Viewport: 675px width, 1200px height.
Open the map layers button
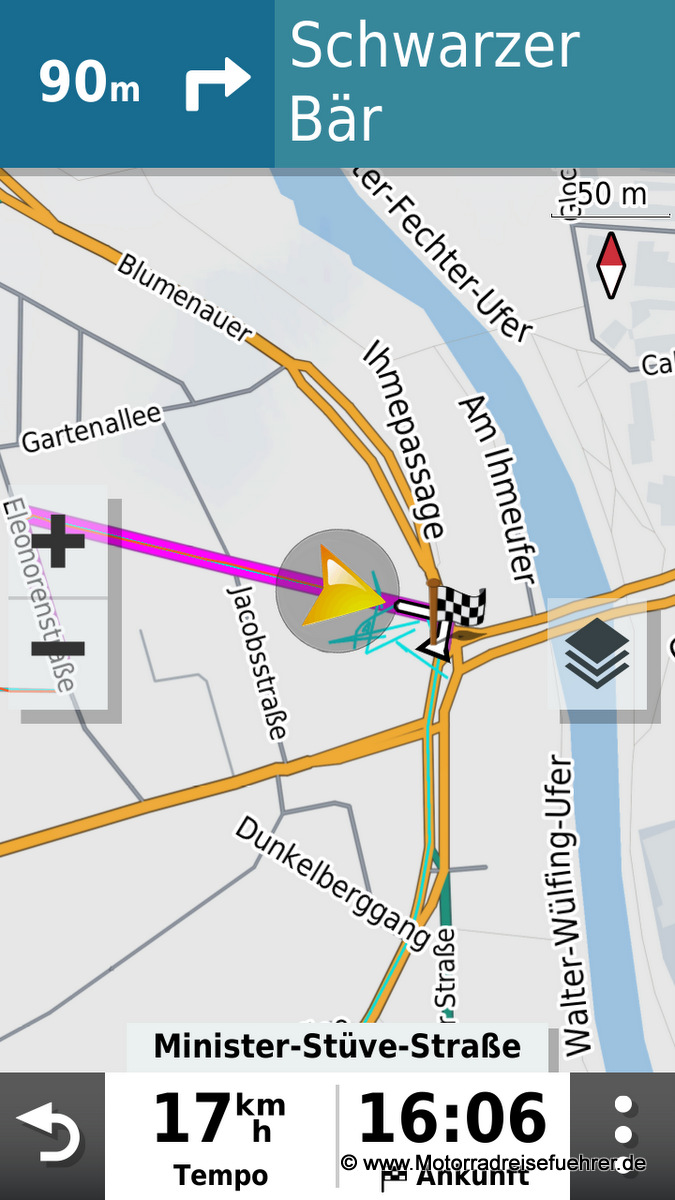pyautogui.click(x=597, y=654)
